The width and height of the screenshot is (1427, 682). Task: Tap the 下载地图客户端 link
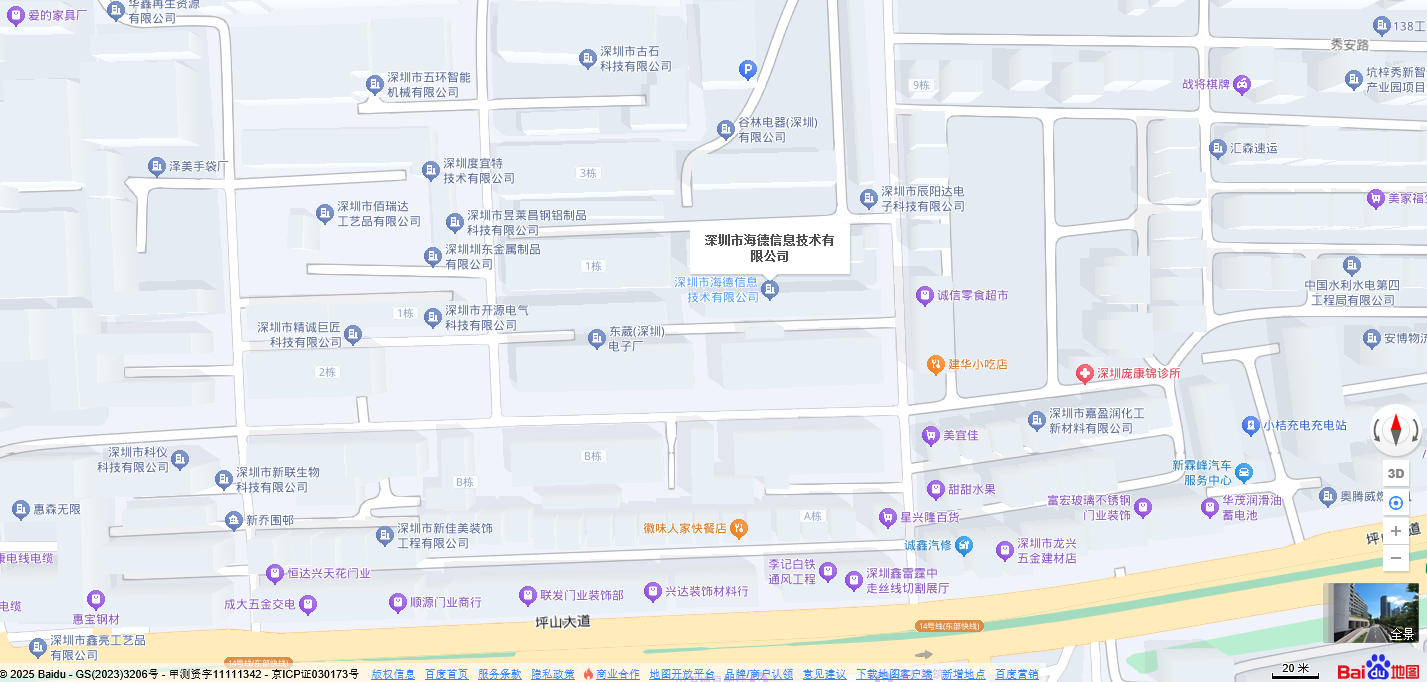893,674
